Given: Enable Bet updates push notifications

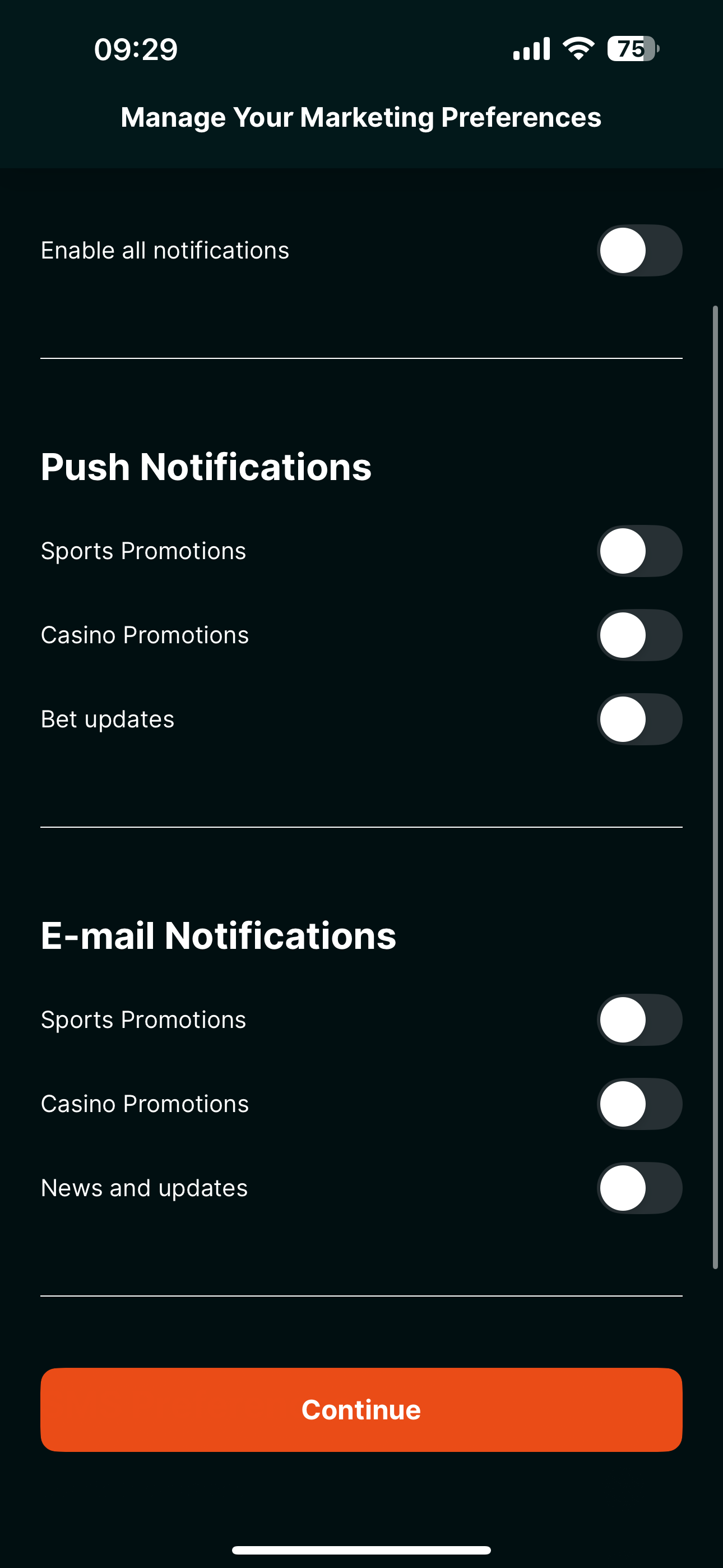Looking at the screenshot, I should pos(640,719).
